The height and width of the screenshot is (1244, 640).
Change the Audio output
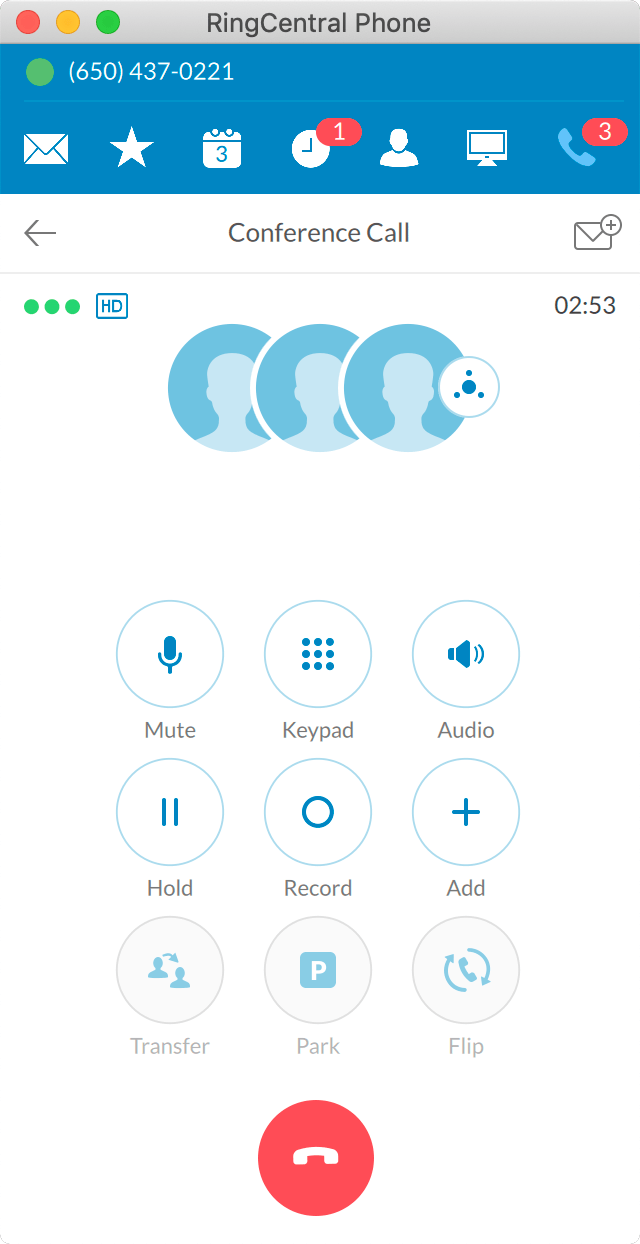tap(466, 654)
